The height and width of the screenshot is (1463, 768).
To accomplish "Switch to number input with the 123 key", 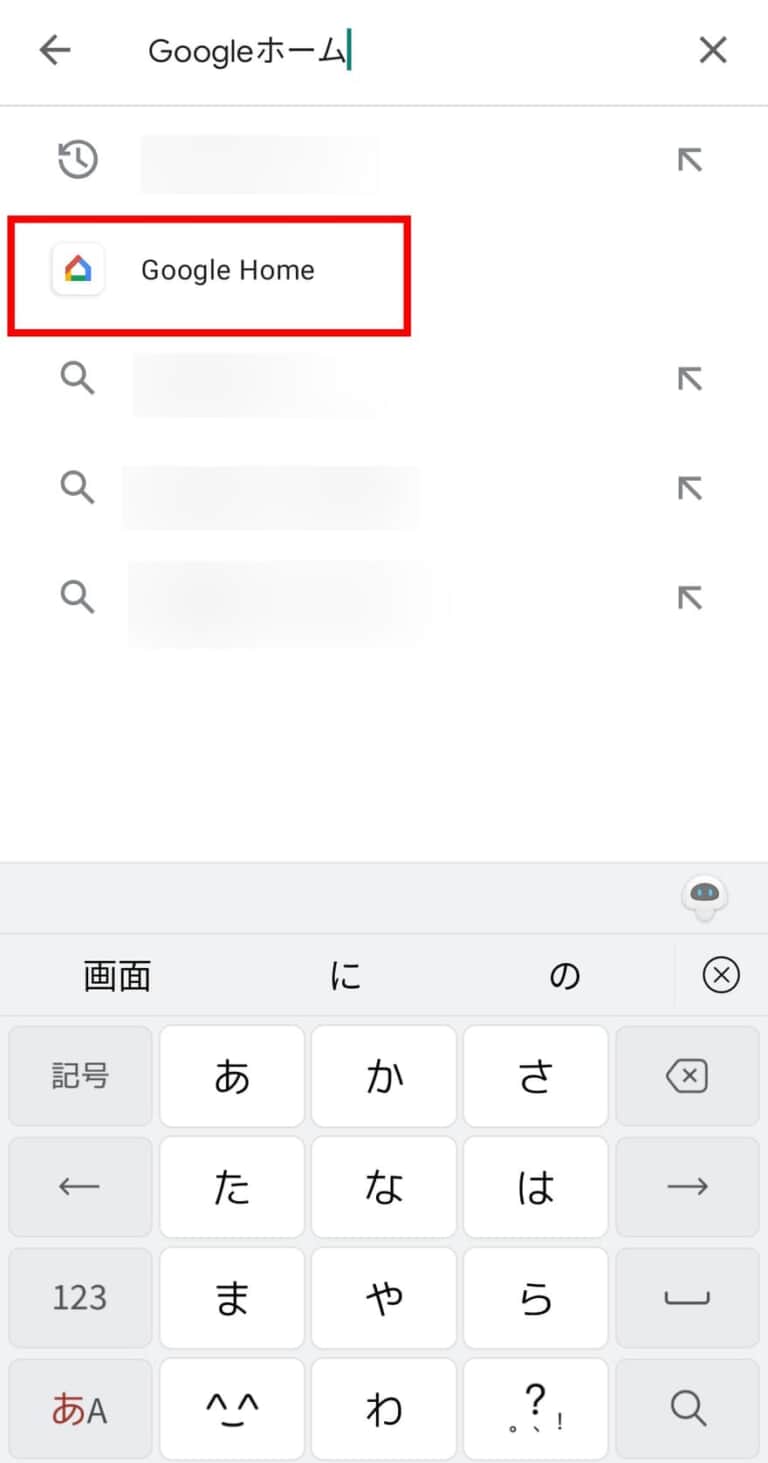I will [80, 1297].
